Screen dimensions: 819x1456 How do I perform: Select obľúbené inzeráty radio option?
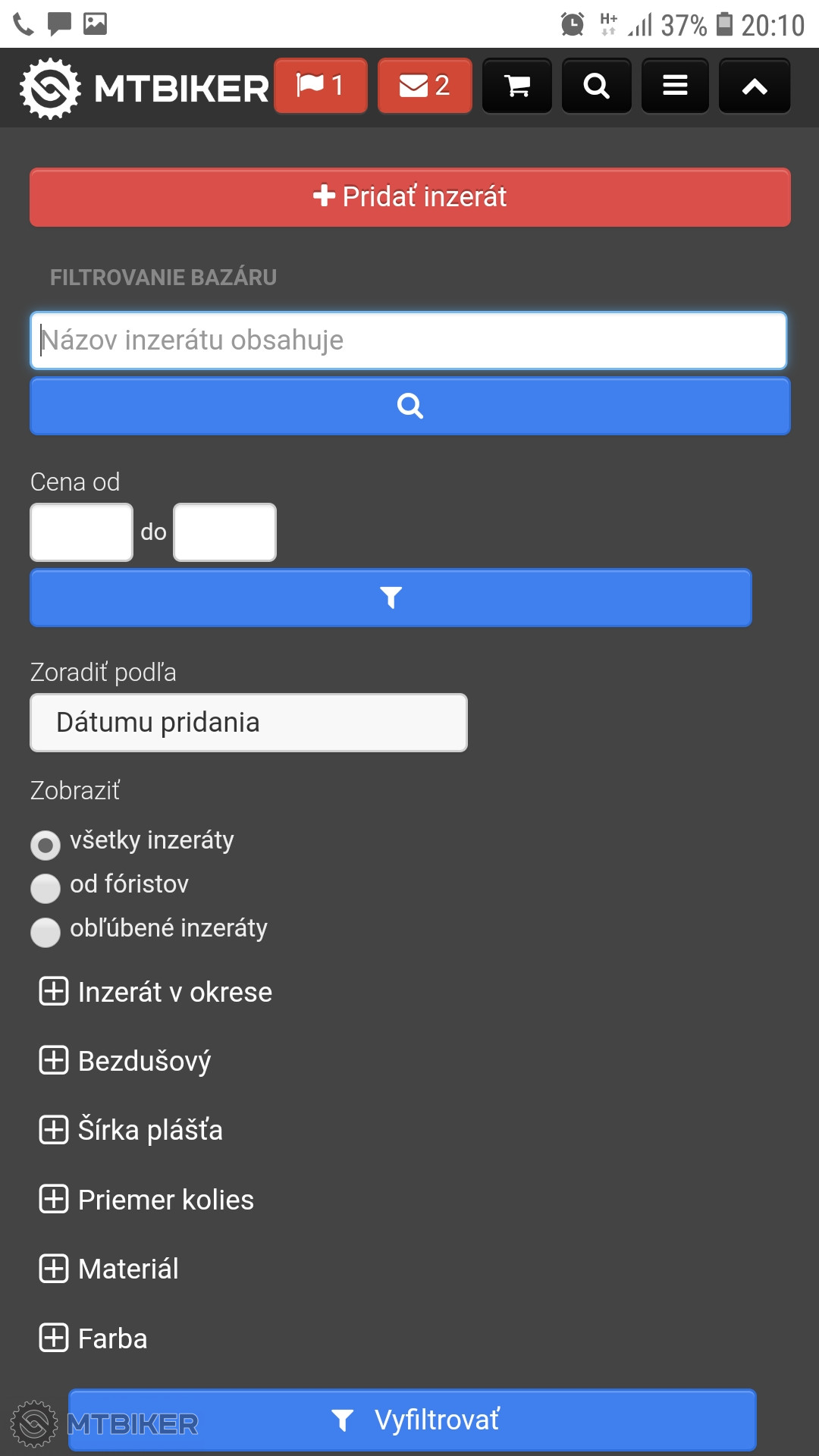45,931
